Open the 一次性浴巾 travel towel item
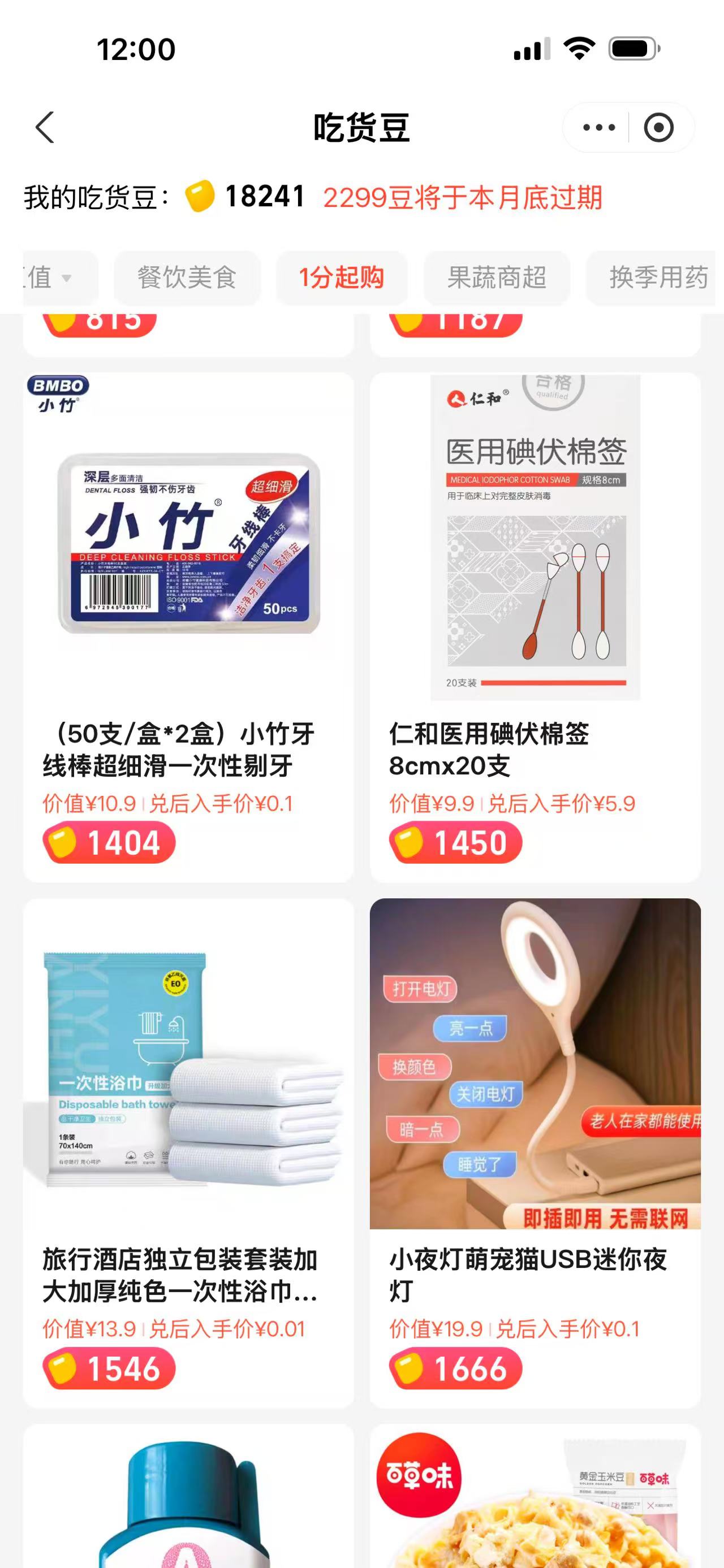This screenshot has height=1568, width=724. (188, 1150)
